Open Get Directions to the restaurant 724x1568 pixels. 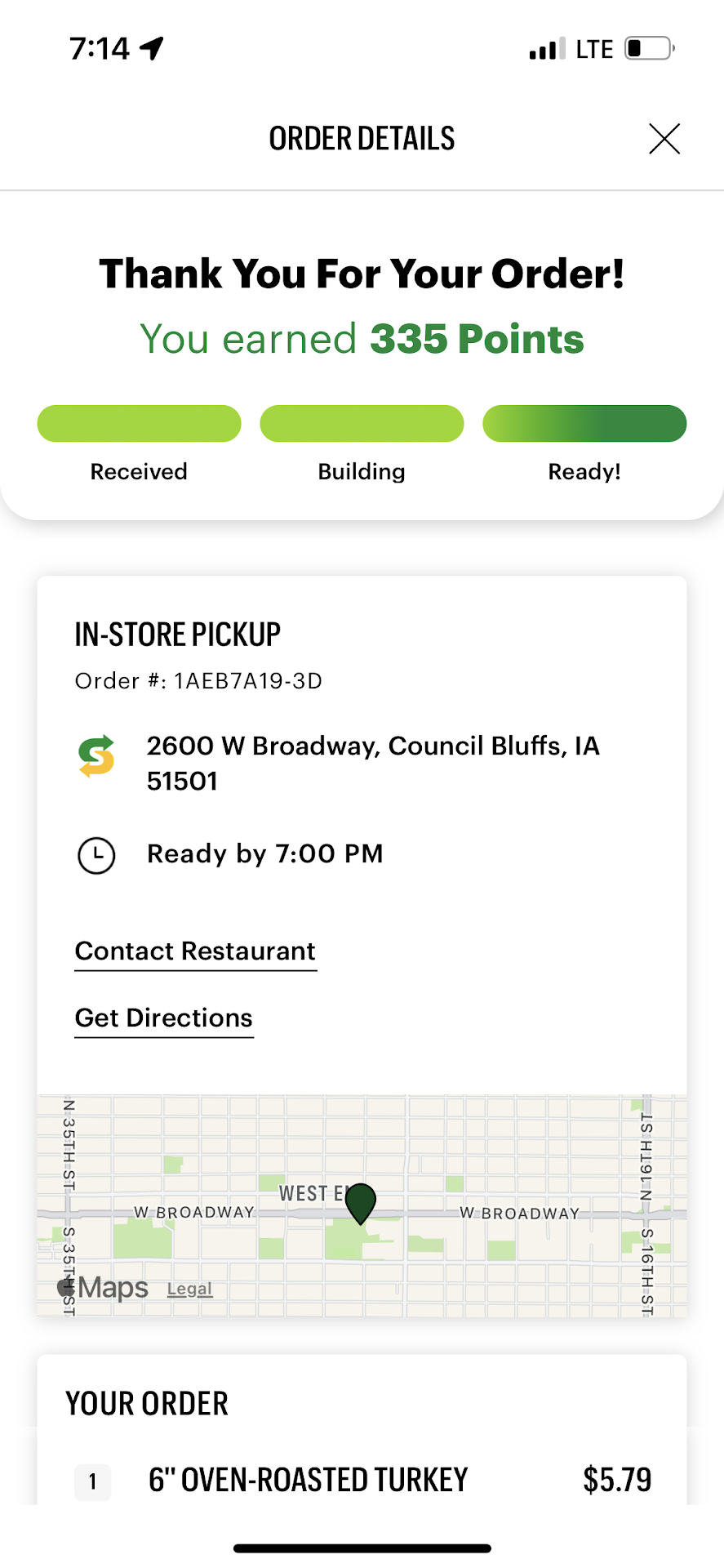click(x=164, y=1018)
